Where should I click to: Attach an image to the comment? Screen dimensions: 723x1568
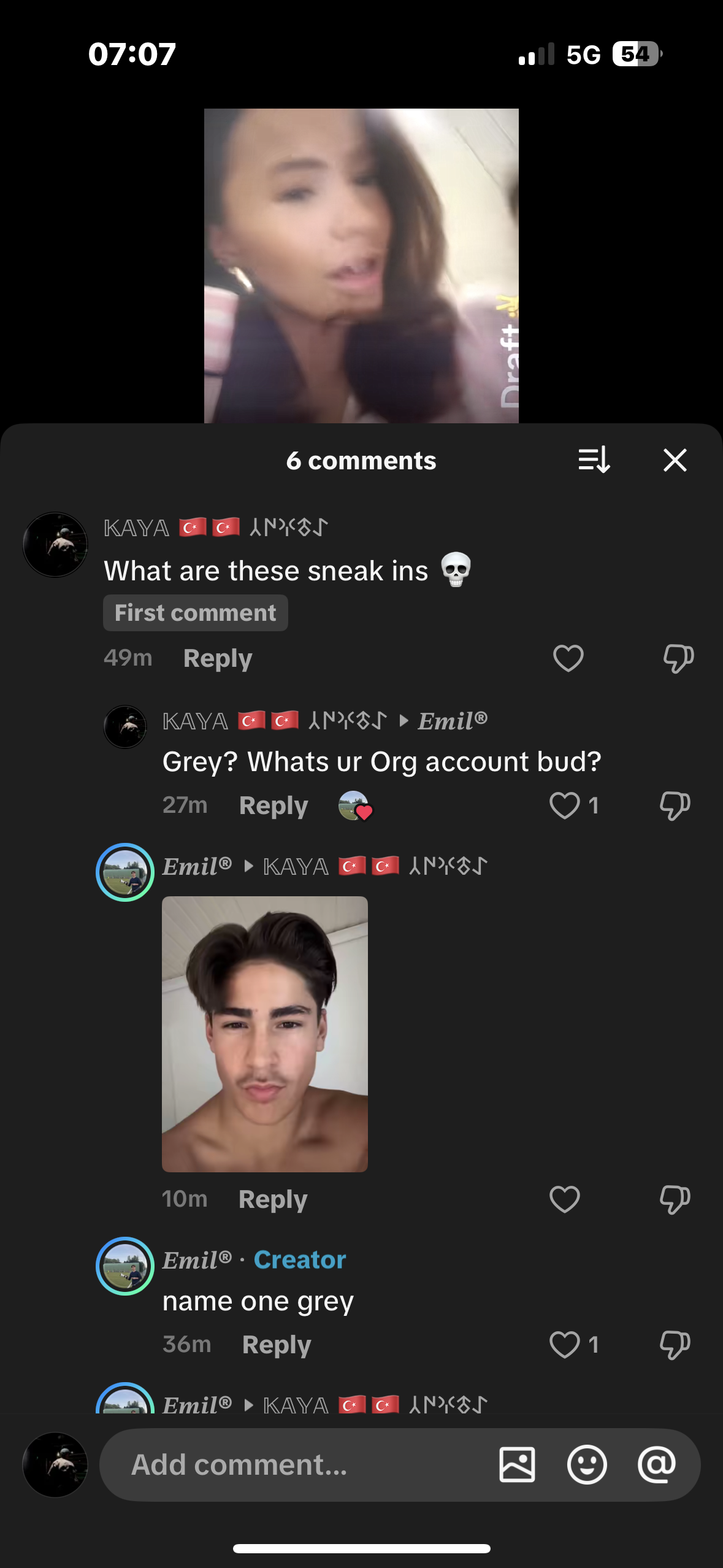pyautogui.click(x=517, y=1465)
